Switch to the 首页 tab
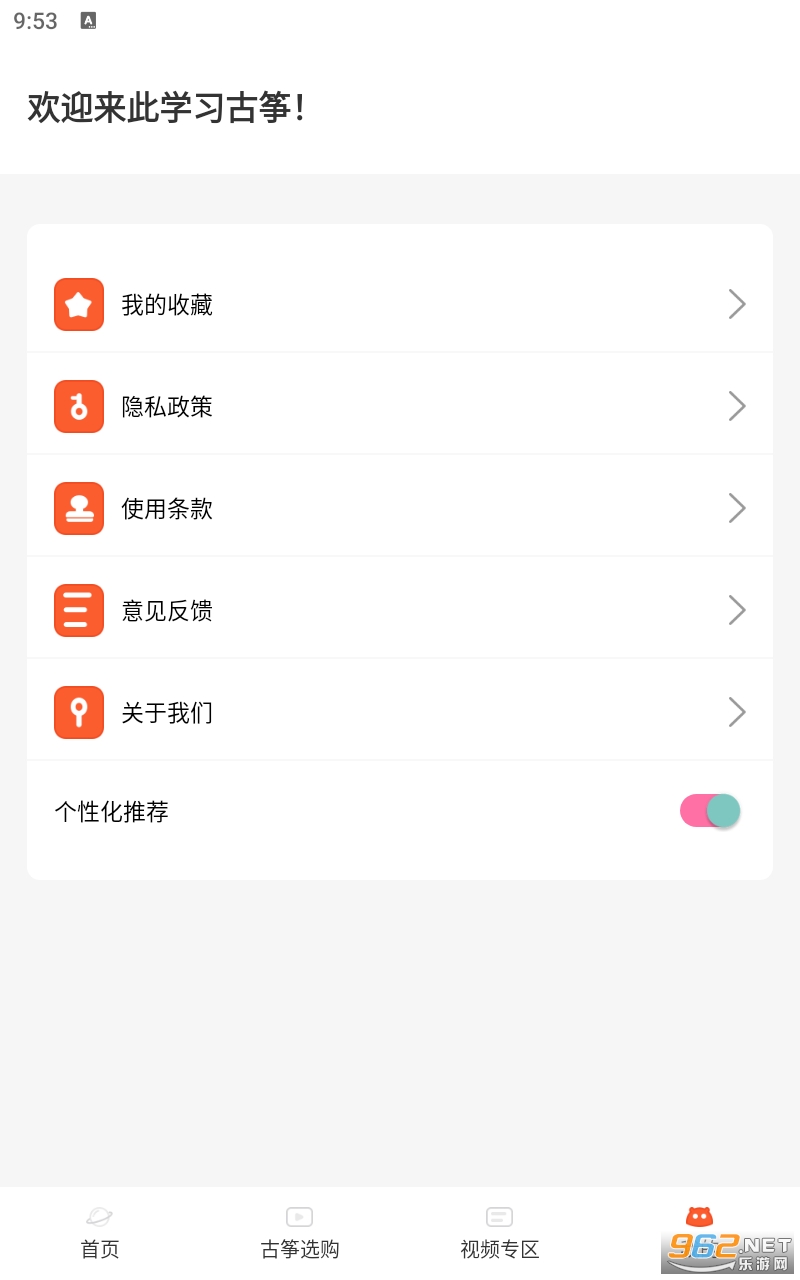800x1280 pixels. point(100,1232)
